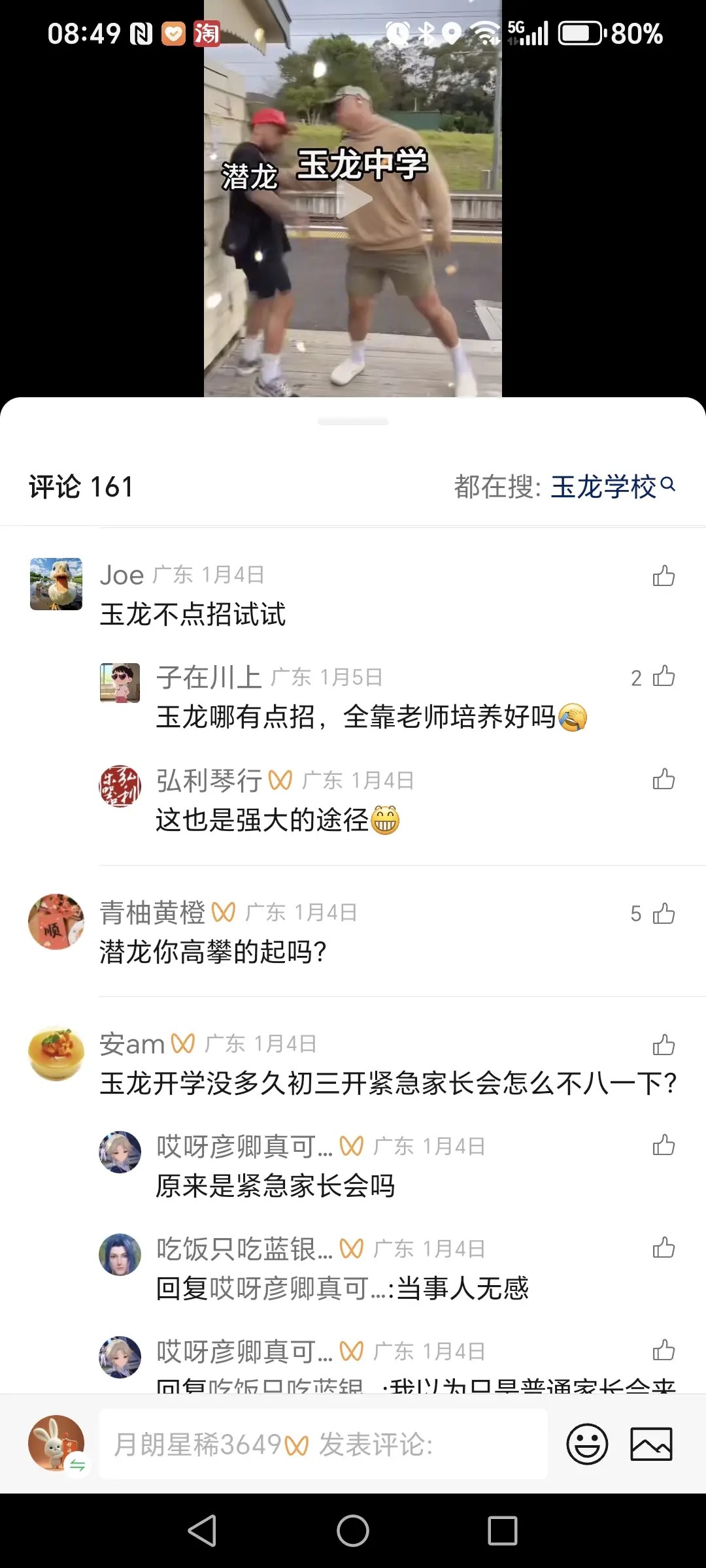Open 安am's profile picture
Viewport: 706px width, 1568px height.
56,1053
